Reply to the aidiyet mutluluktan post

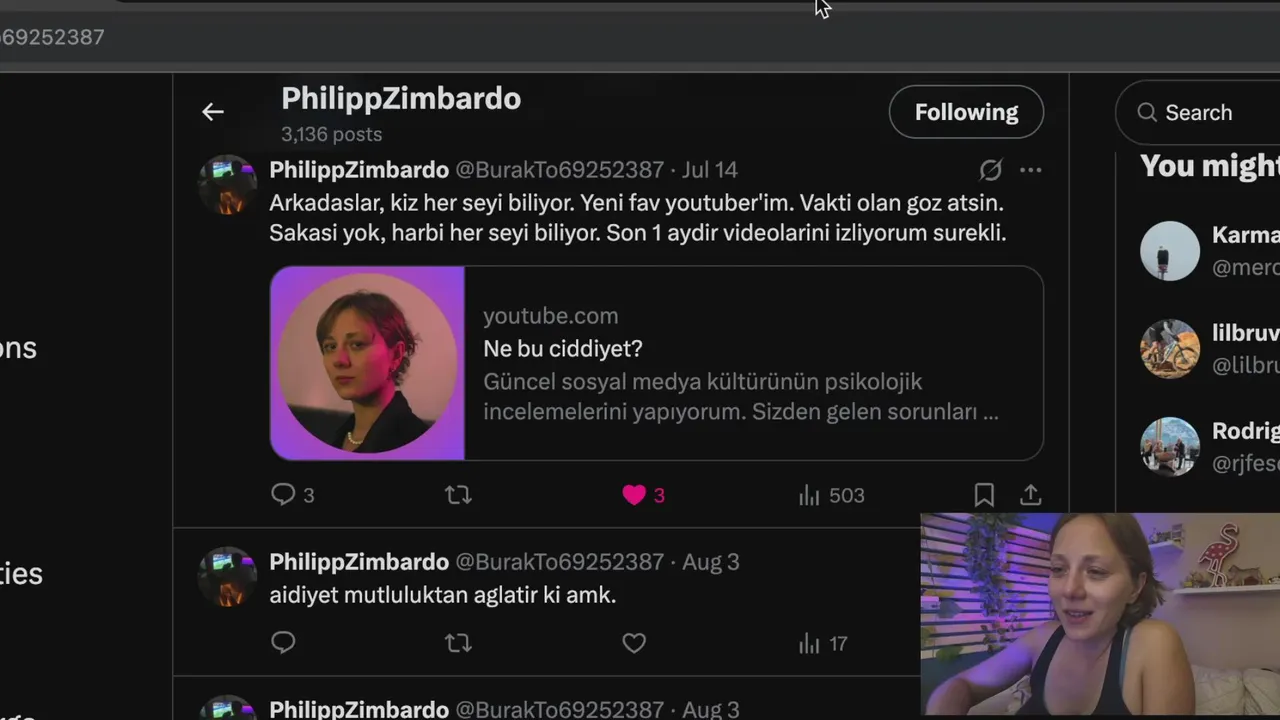pos(284,643)
